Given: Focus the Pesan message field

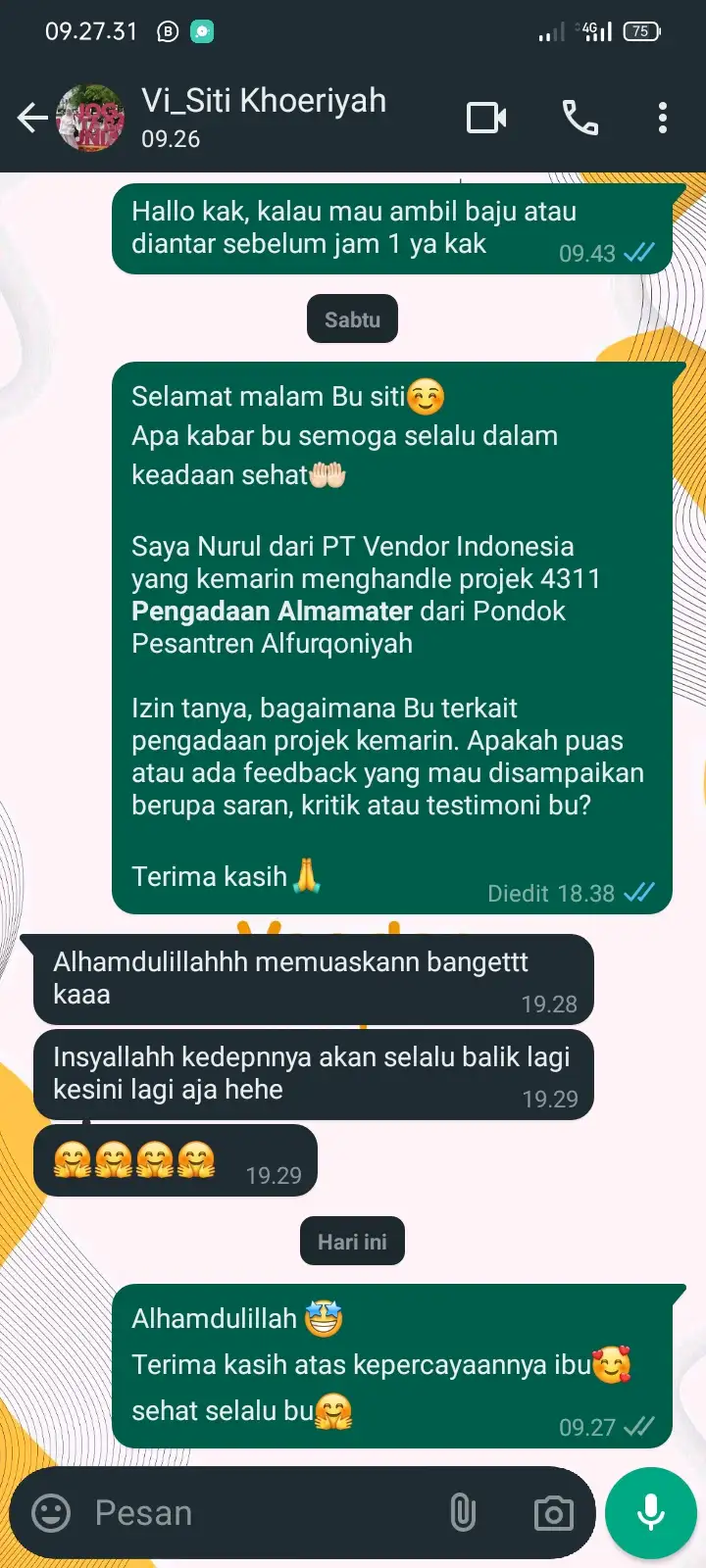Looking at the screenshot, I should [255, 1513].
